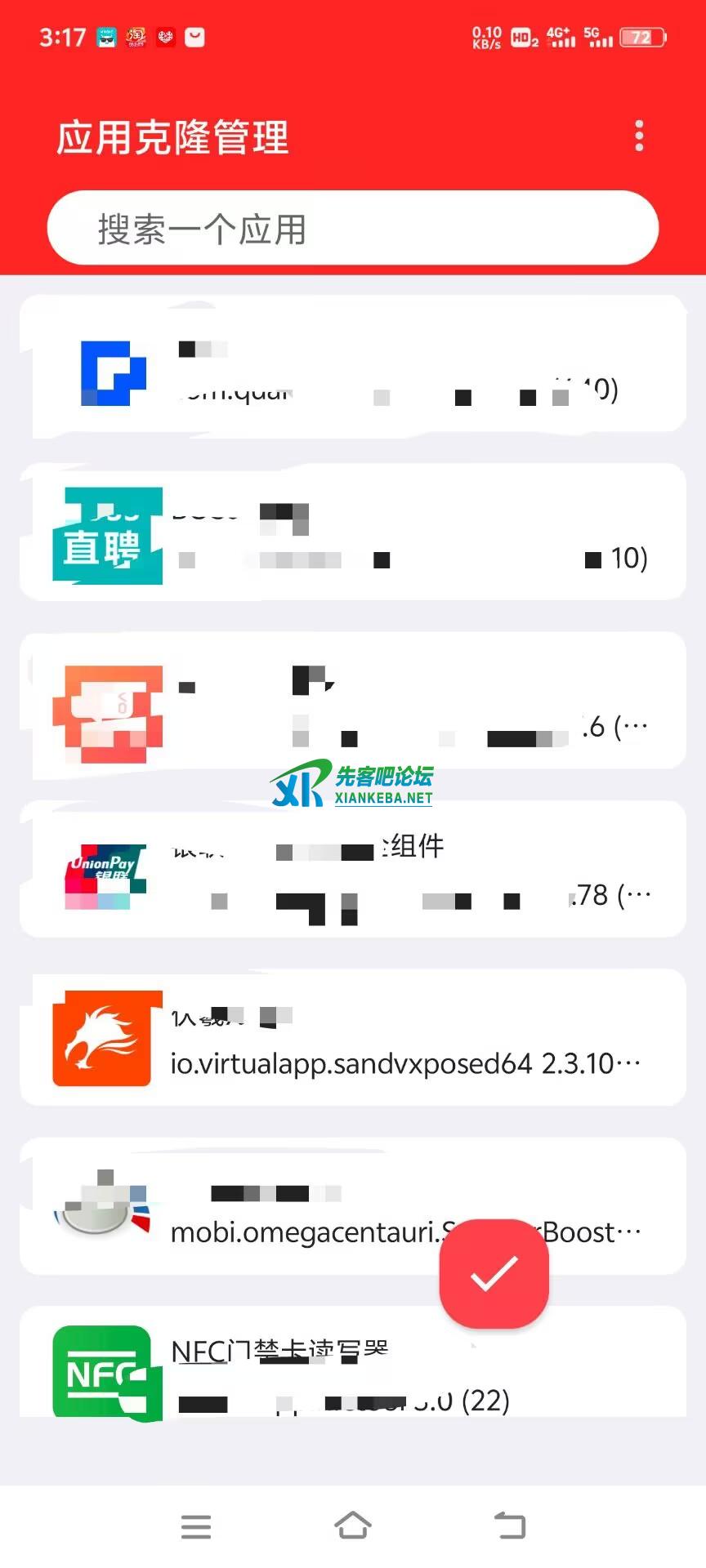The width and height of the screenshot is (706, 1568).
Task: Confirm with the red checkmark button
Action: tap(494, 1273)
